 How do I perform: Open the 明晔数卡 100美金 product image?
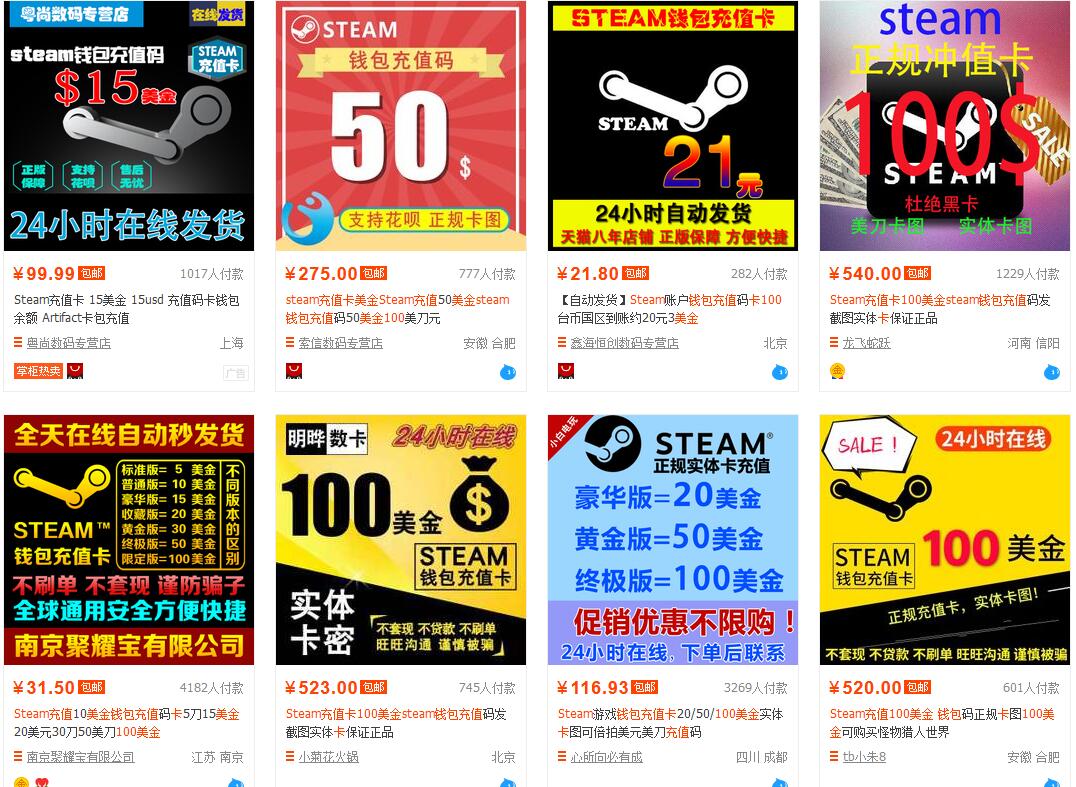click(x=400, y=540)
